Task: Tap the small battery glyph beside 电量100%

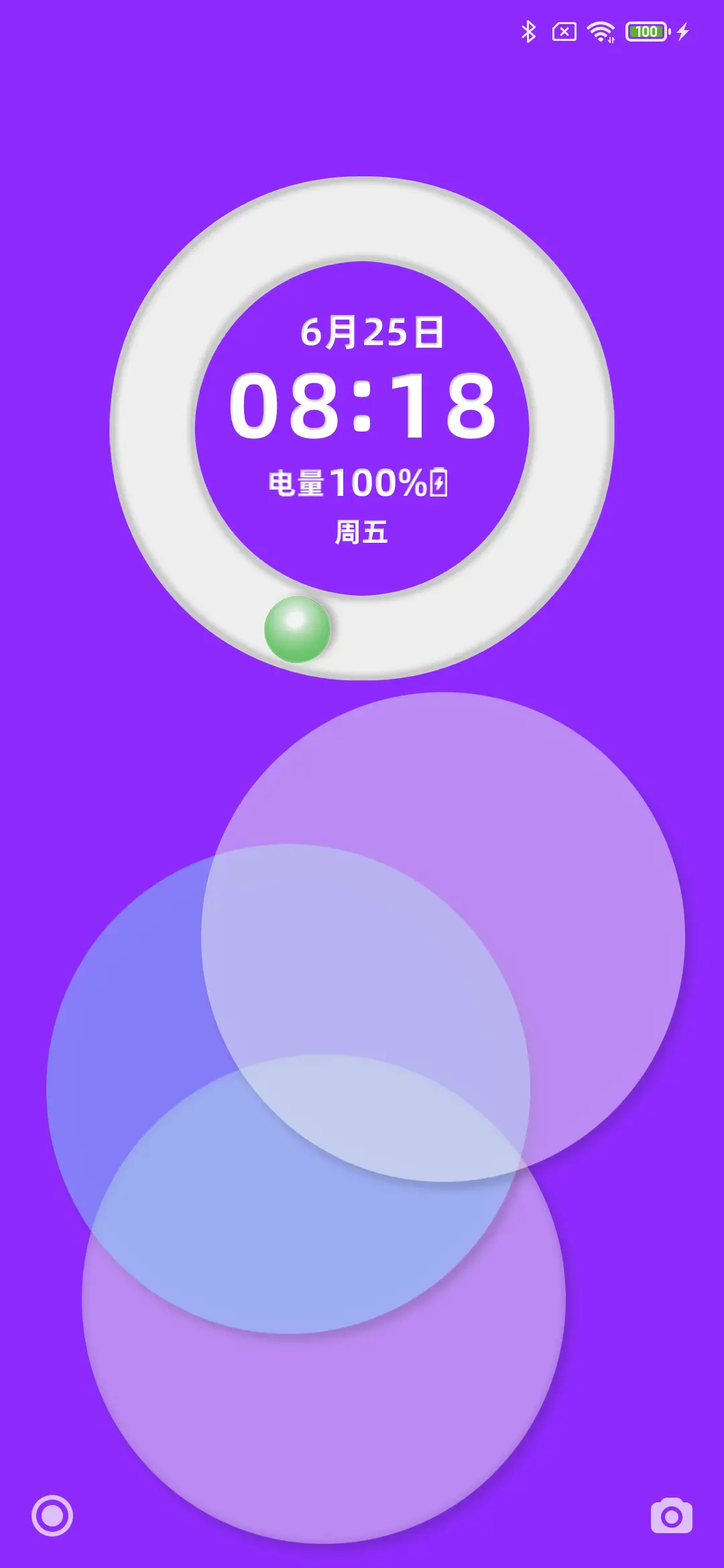Action: coord(437,482)
